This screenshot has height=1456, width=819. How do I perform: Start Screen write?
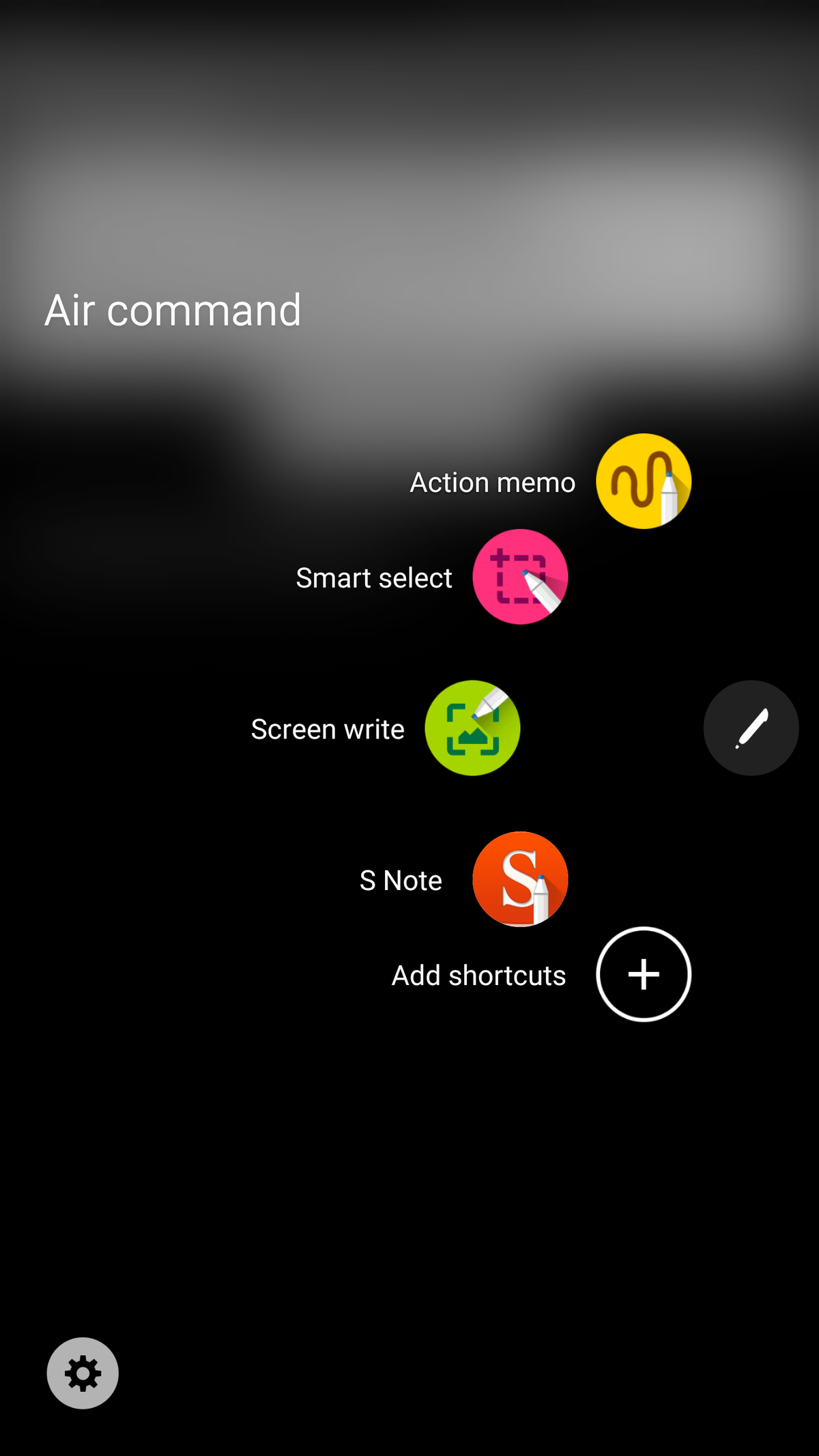pos(472,728)
